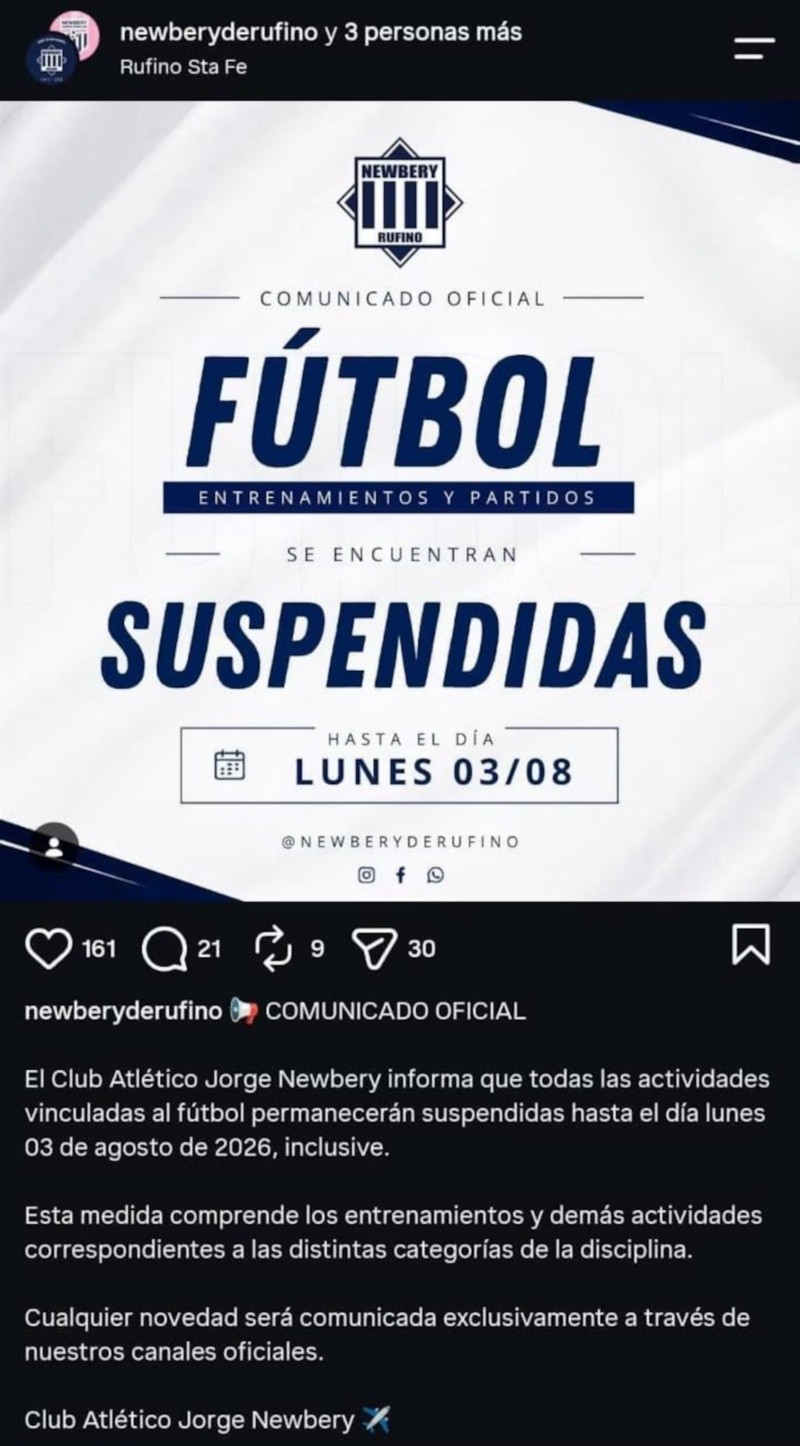This screenshot has width=800, height=1446.
Task: Open newberyderufino profile from header username
Action: (x=218, y=32)
